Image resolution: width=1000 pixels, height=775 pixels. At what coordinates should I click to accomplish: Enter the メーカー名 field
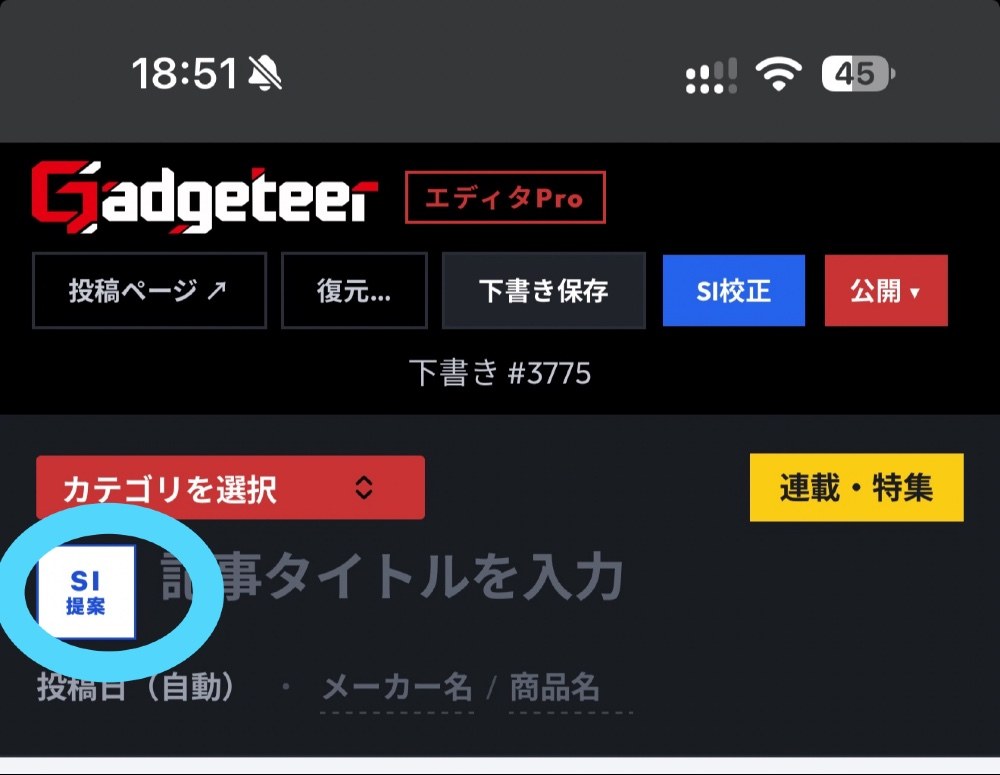coord(397,689)
